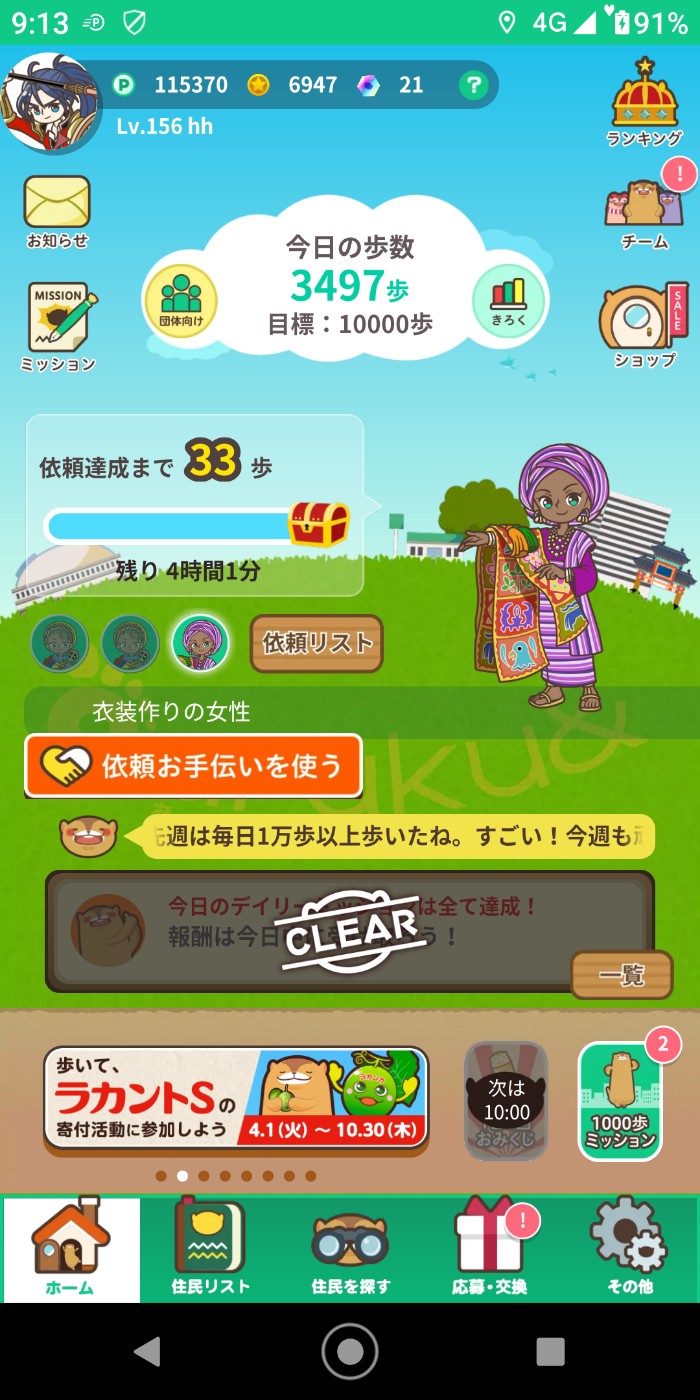
Task: Tap the 団体向け round button
Action: click(181, 301)
